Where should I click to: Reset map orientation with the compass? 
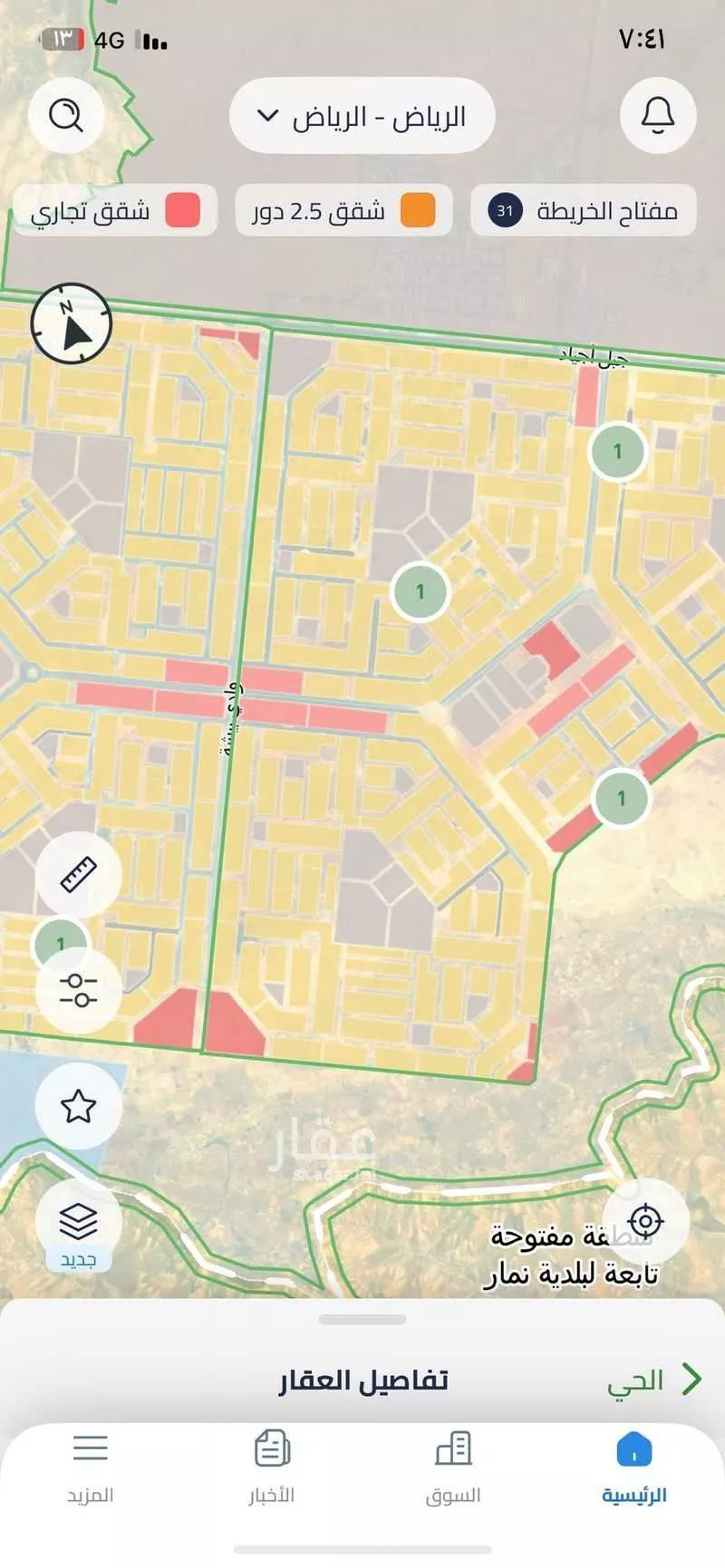tap(72, 324)
